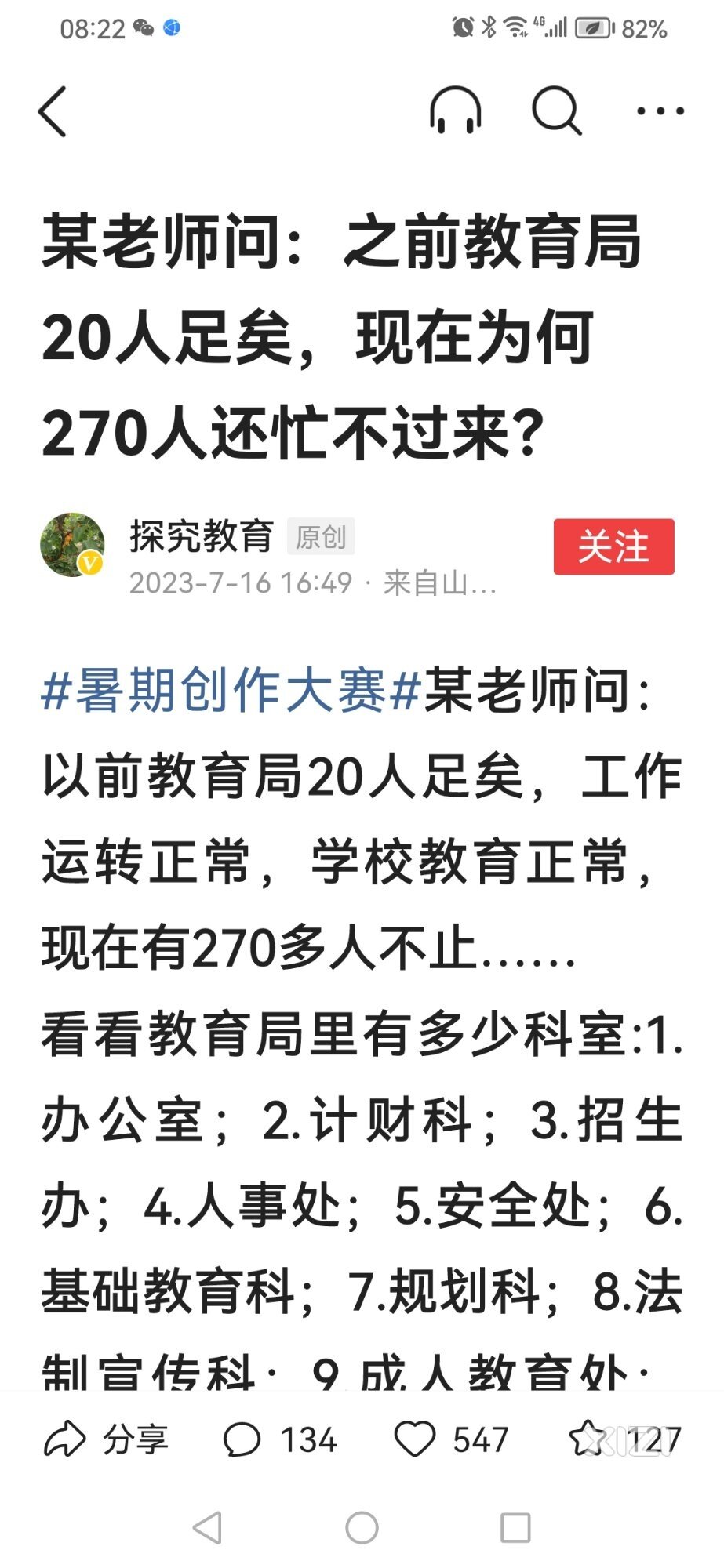The width and height of the screenshot is (724, 1568).
Task: Open search with the magnifier icon
Action: pyautogui.click(x=556, y=111)
